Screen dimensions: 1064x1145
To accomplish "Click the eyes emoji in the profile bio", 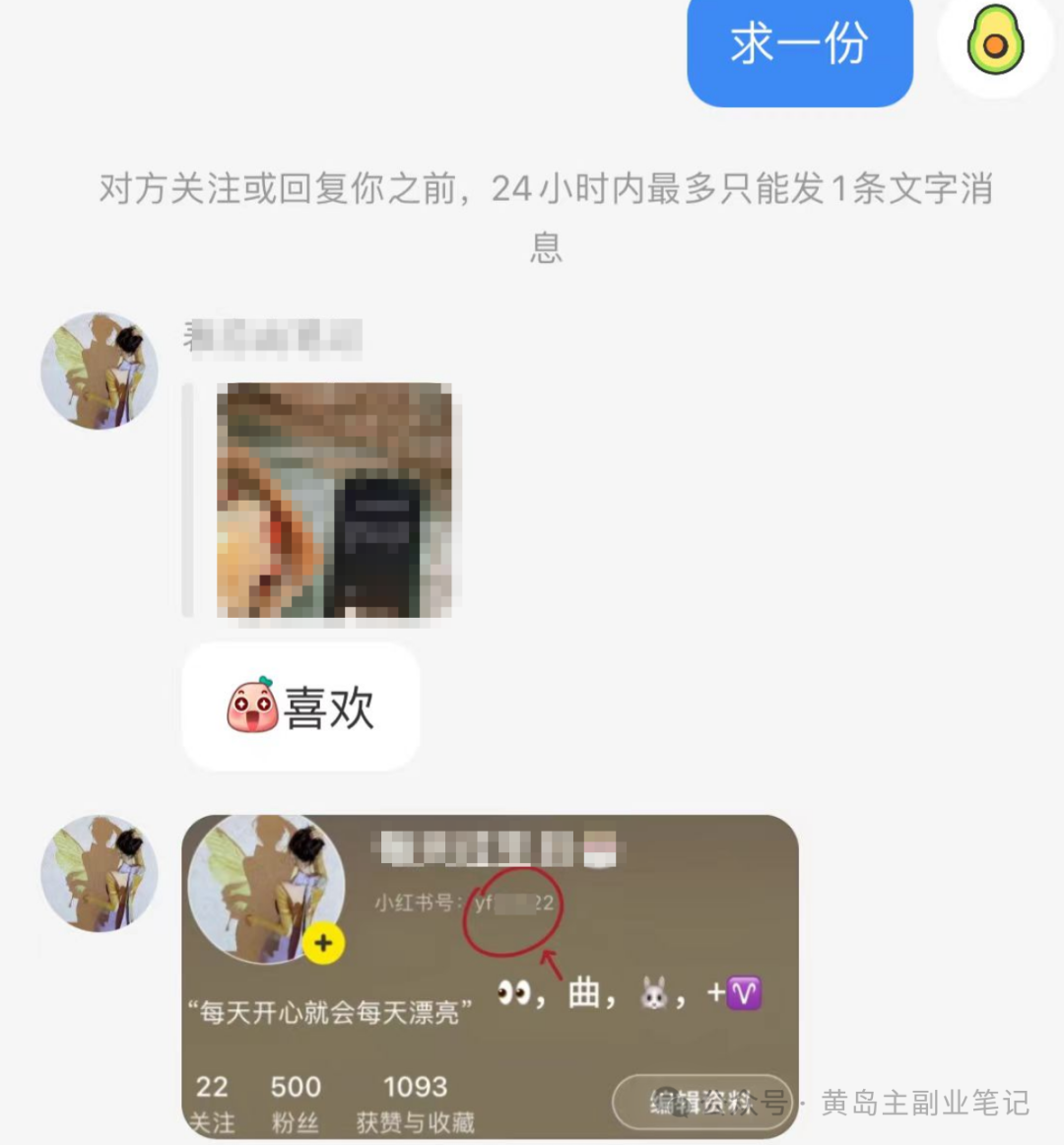I will click(514, 994).
